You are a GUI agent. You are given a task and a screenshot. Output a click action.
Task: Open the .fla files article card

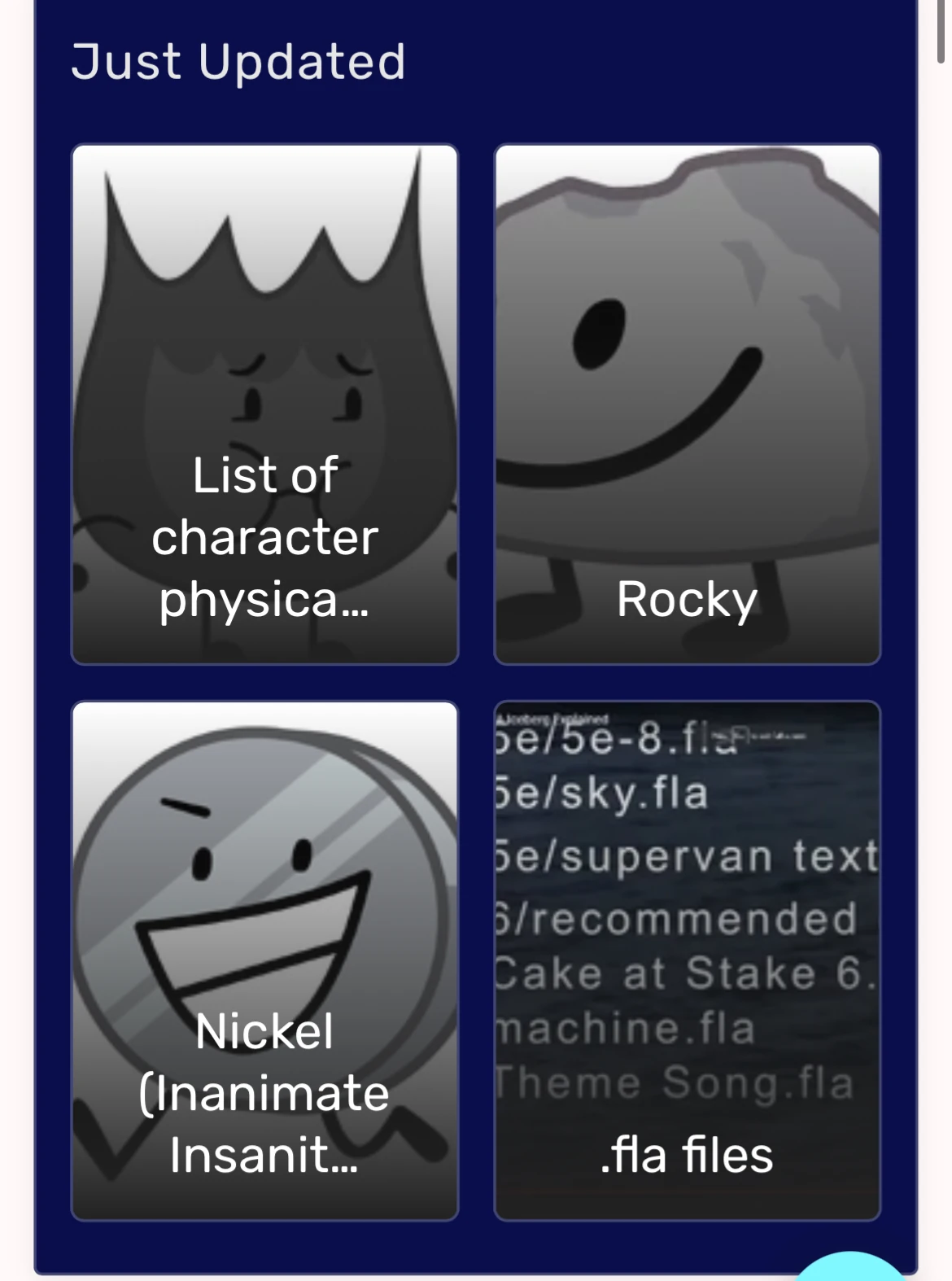(687, 960)
